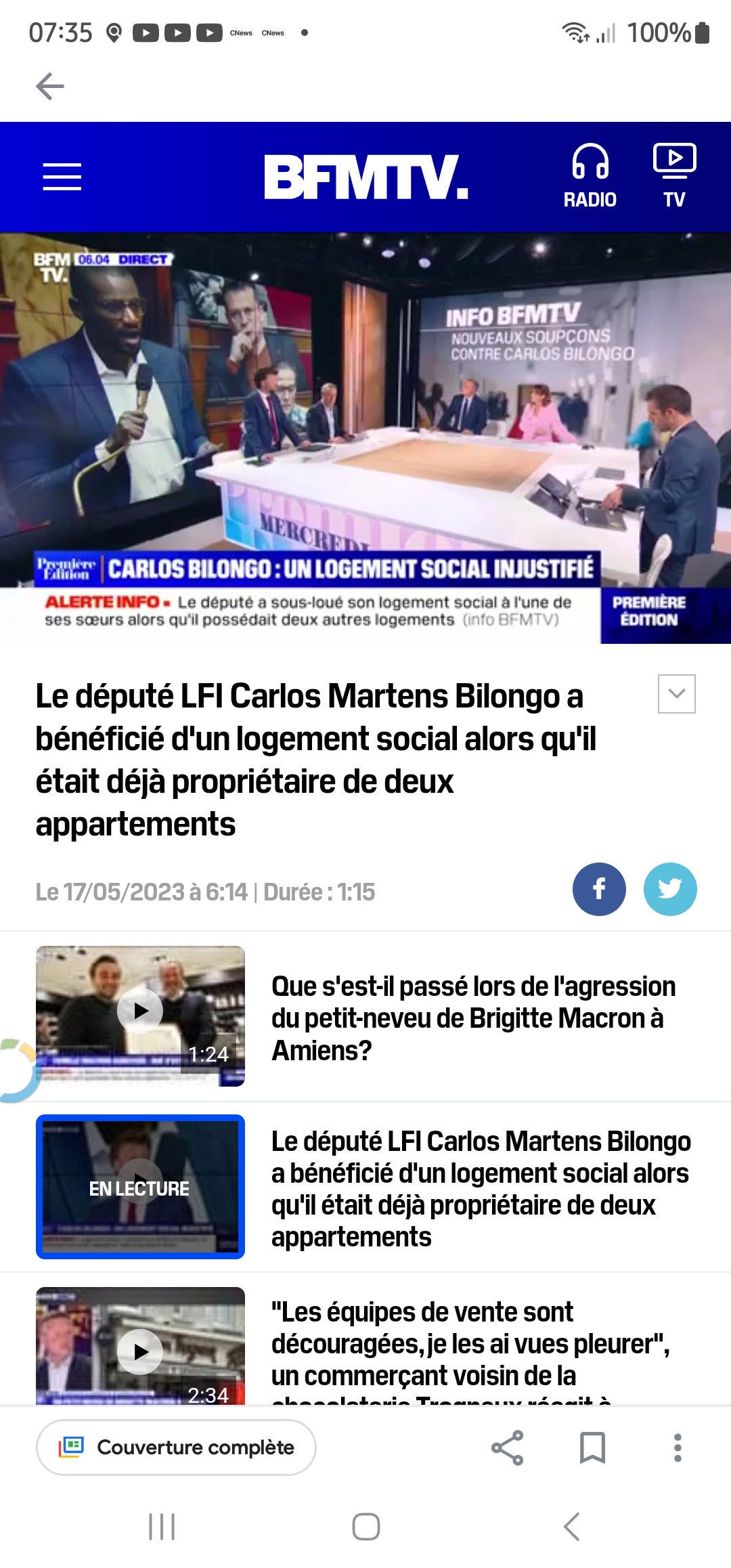Play the Carlos Bilongo main video
The height and width of the screenshot is (1568, 731).
tap(365, 438)
